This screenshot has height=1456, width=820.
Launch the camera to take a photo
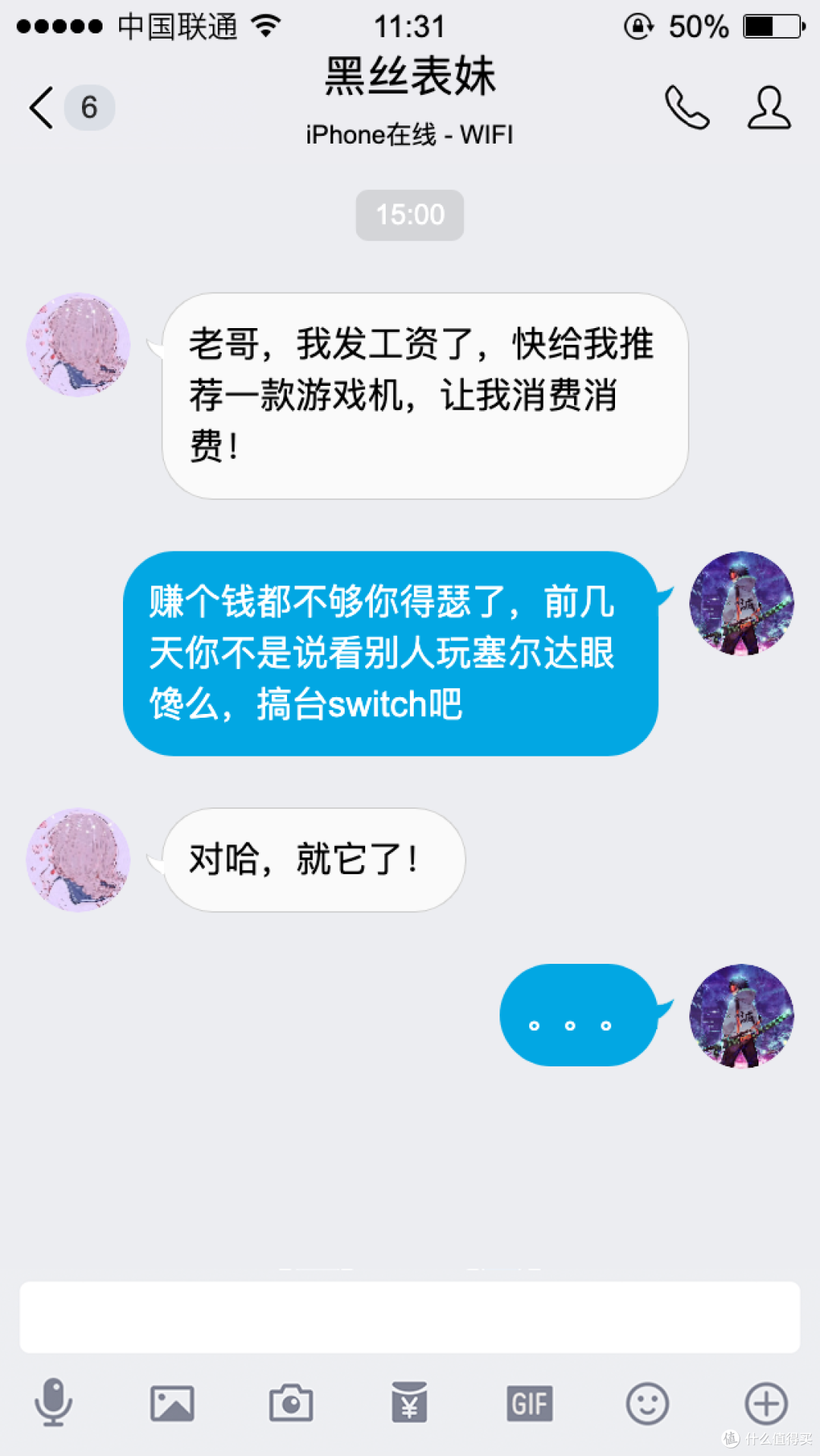coord(291,1402)
